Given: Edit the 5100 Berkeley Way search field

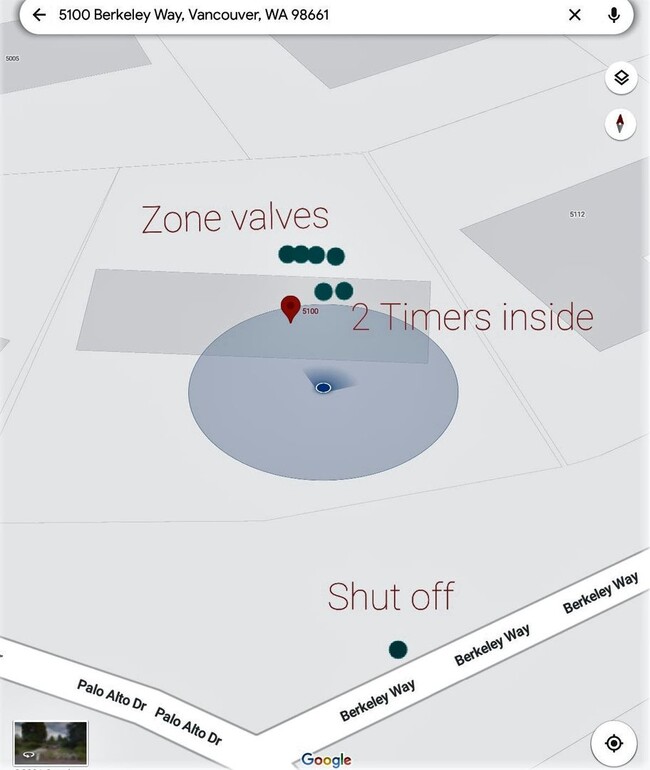Looking at the screenshot, I should click(x=300, y=15).
